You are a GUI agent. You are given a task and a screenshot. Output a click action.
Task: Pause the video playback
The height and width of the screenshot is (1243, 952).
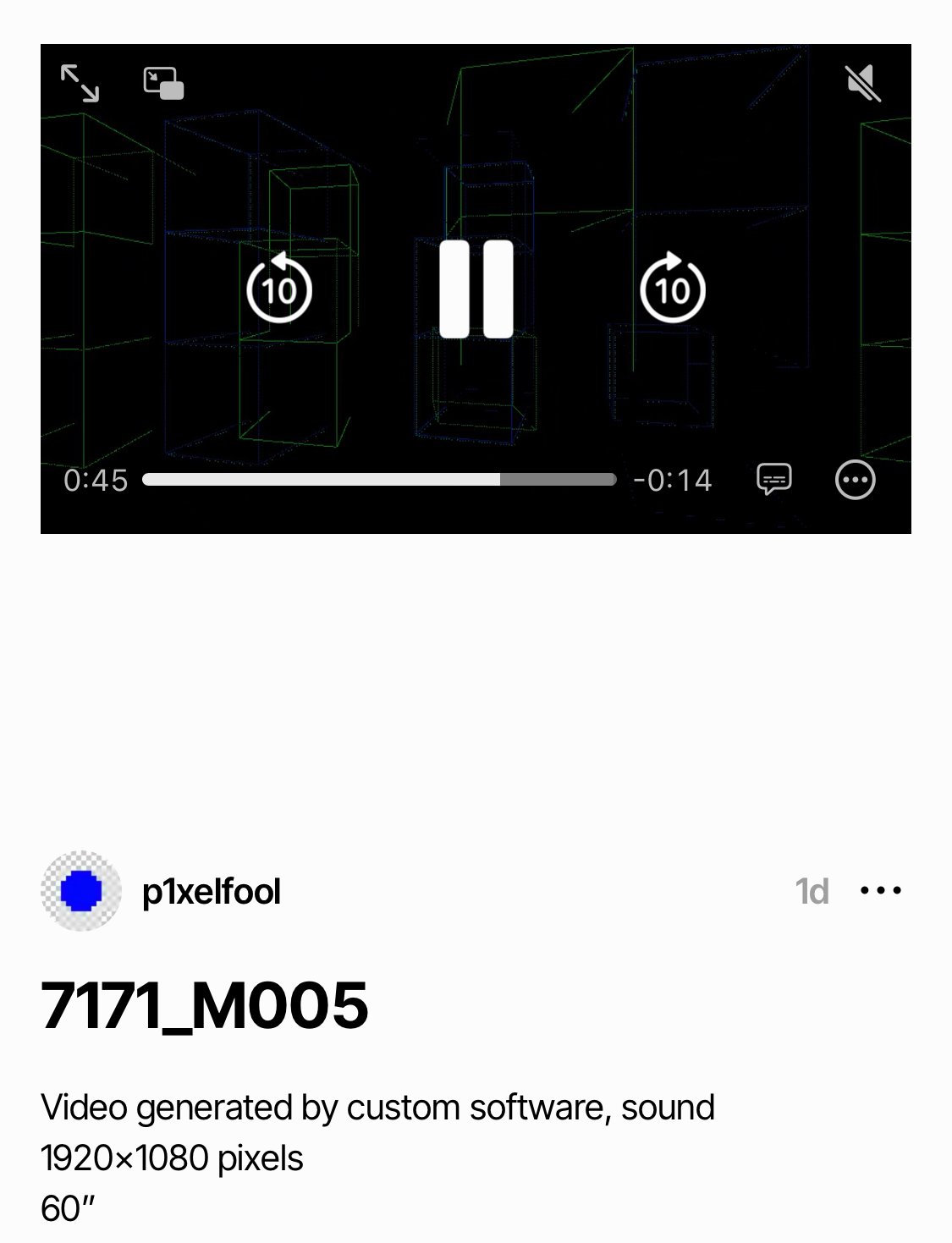coord(476,289)
